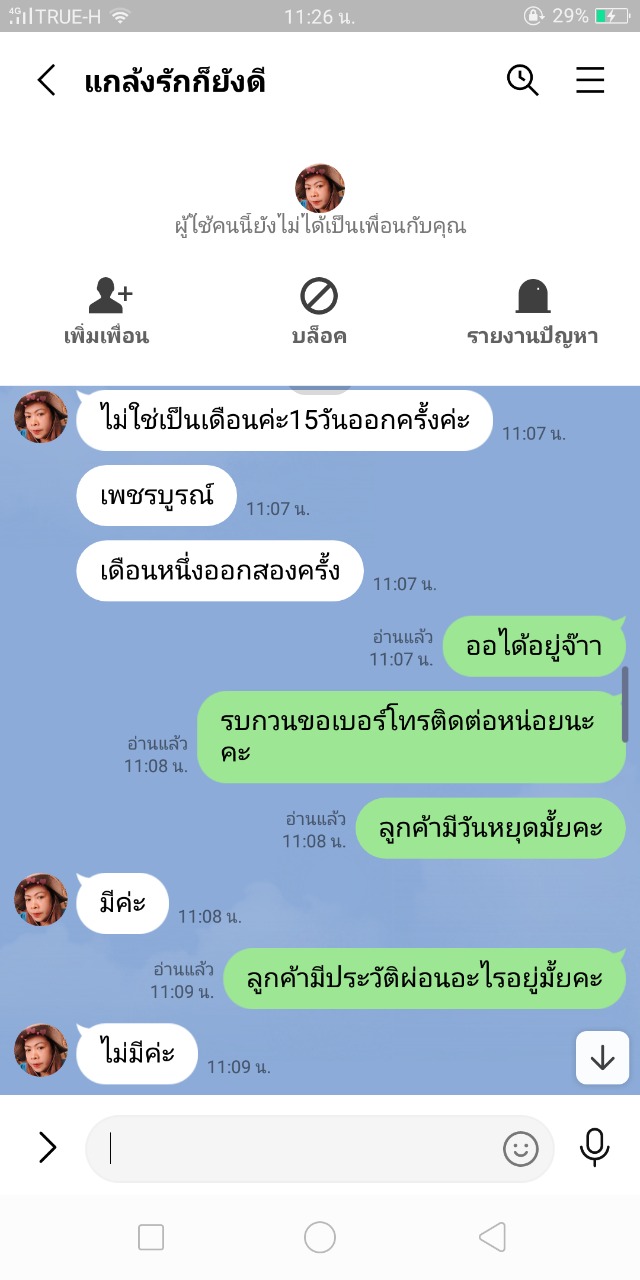Focus the message input field
Screen dimensions: 640x1280
click(300, 1149)
